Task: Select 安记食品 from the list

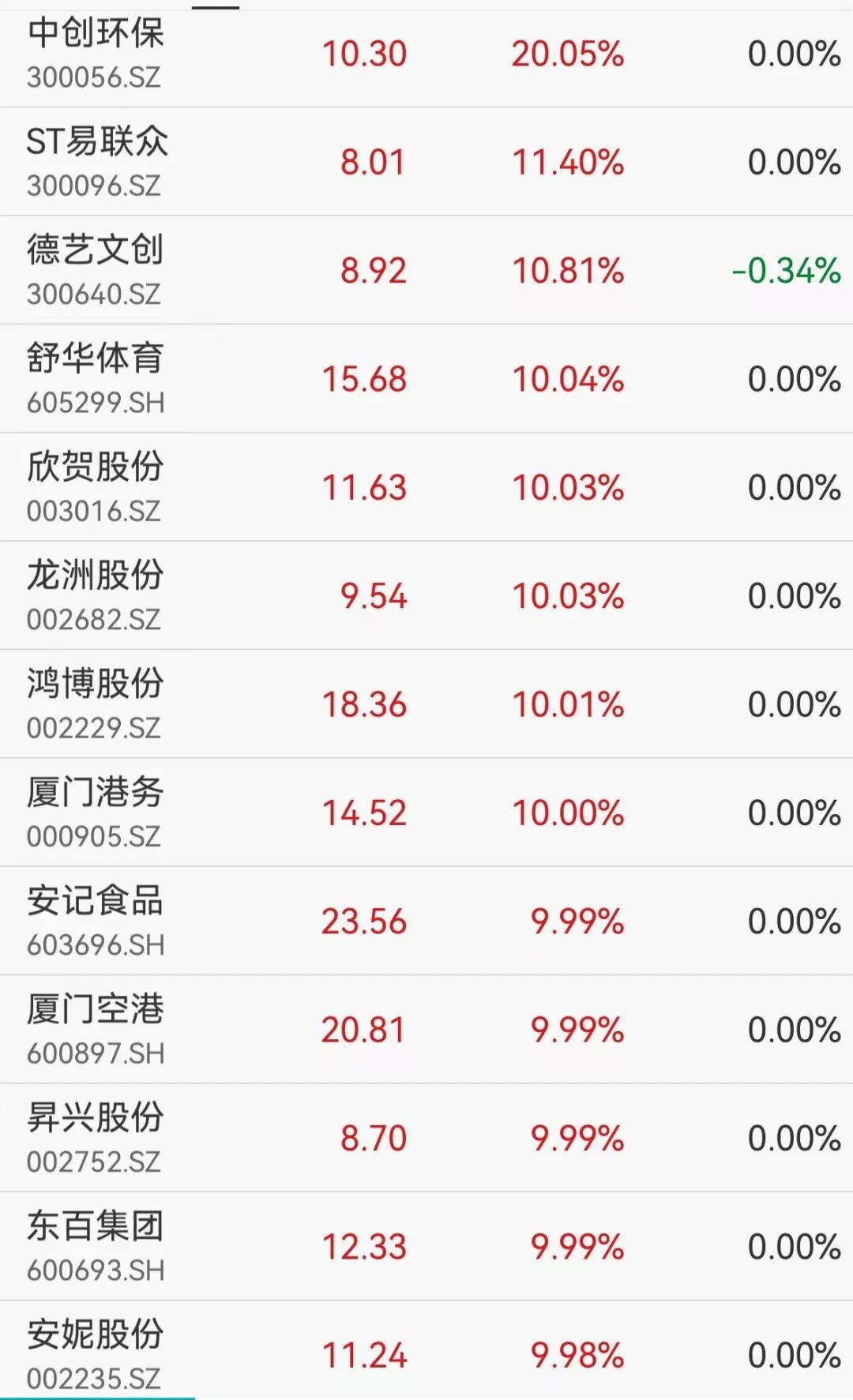Action: point(96,921)
